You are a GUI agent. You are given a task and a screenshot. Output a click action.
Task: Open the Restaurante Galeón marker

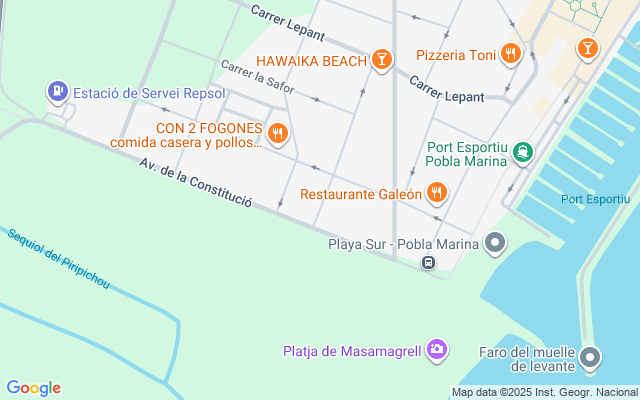[x=437, y=191]
